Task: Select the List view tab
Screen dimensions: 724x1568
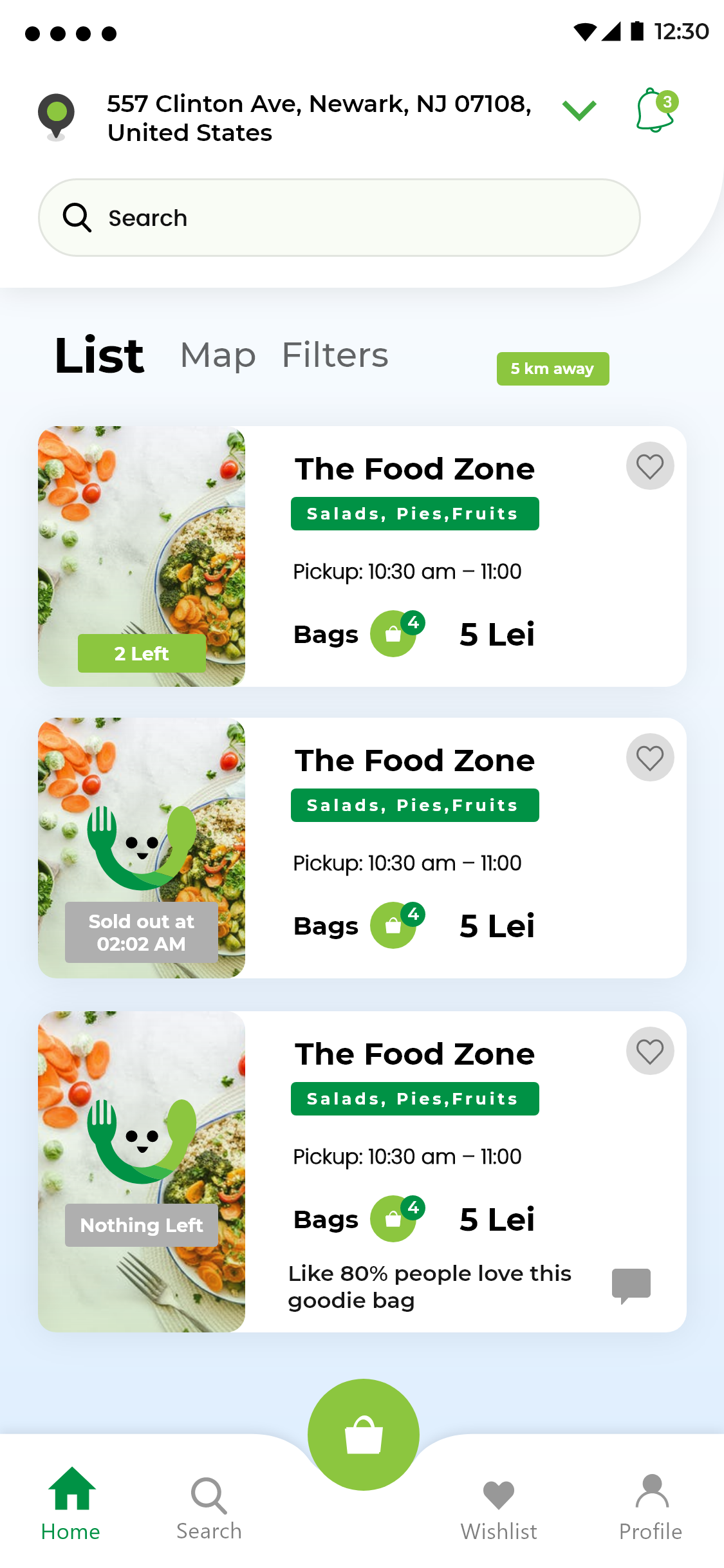Action: click(x=100, y=355)
